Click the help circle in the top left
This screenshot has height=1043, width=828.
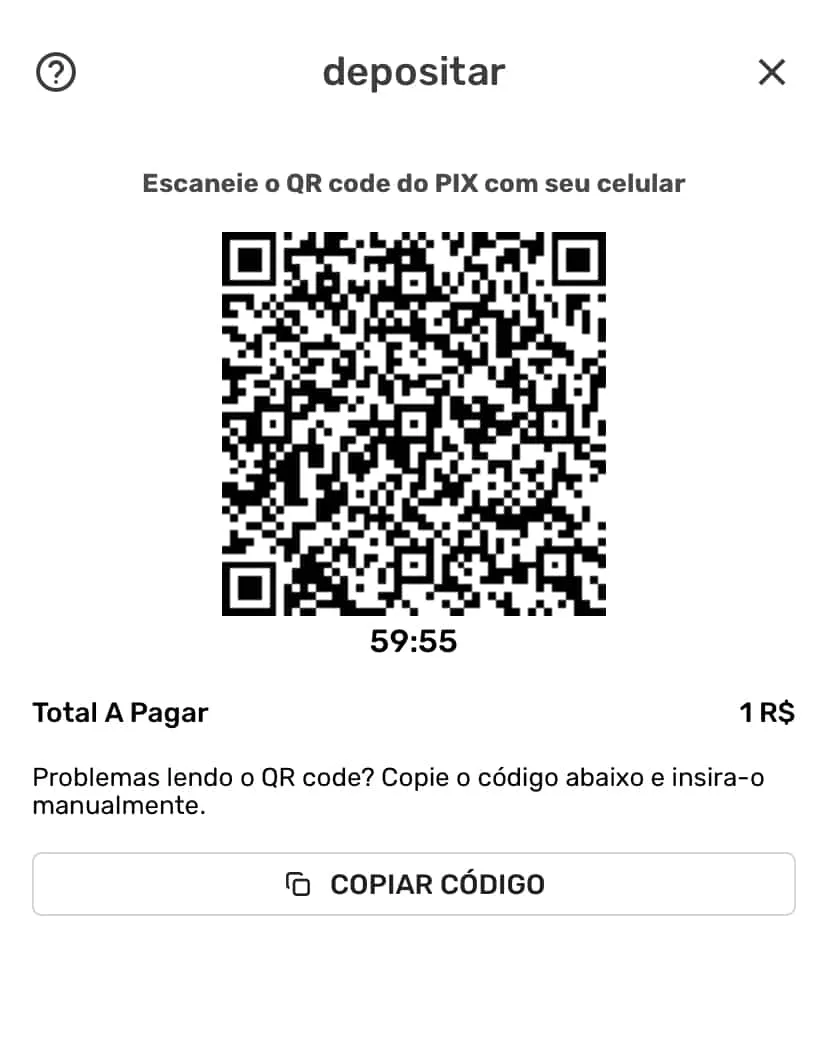56,71
